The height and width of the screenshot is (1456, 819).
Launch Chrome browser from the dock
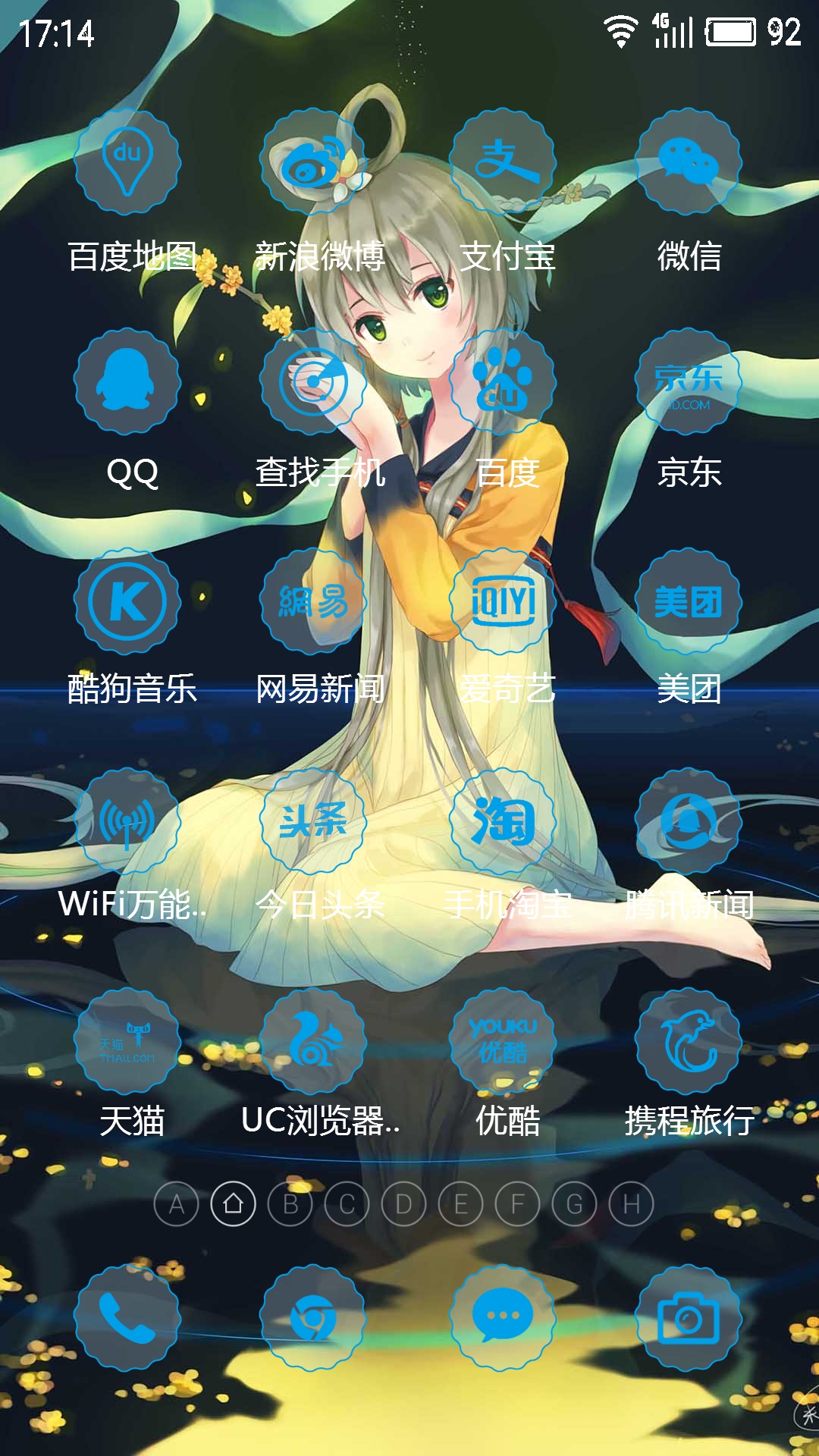click(x=313, y=1317)
